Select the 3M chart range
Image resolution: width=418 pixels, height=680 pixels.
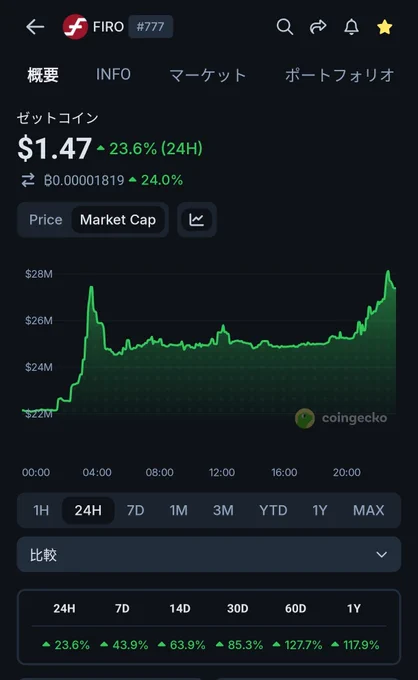point(223,510)
